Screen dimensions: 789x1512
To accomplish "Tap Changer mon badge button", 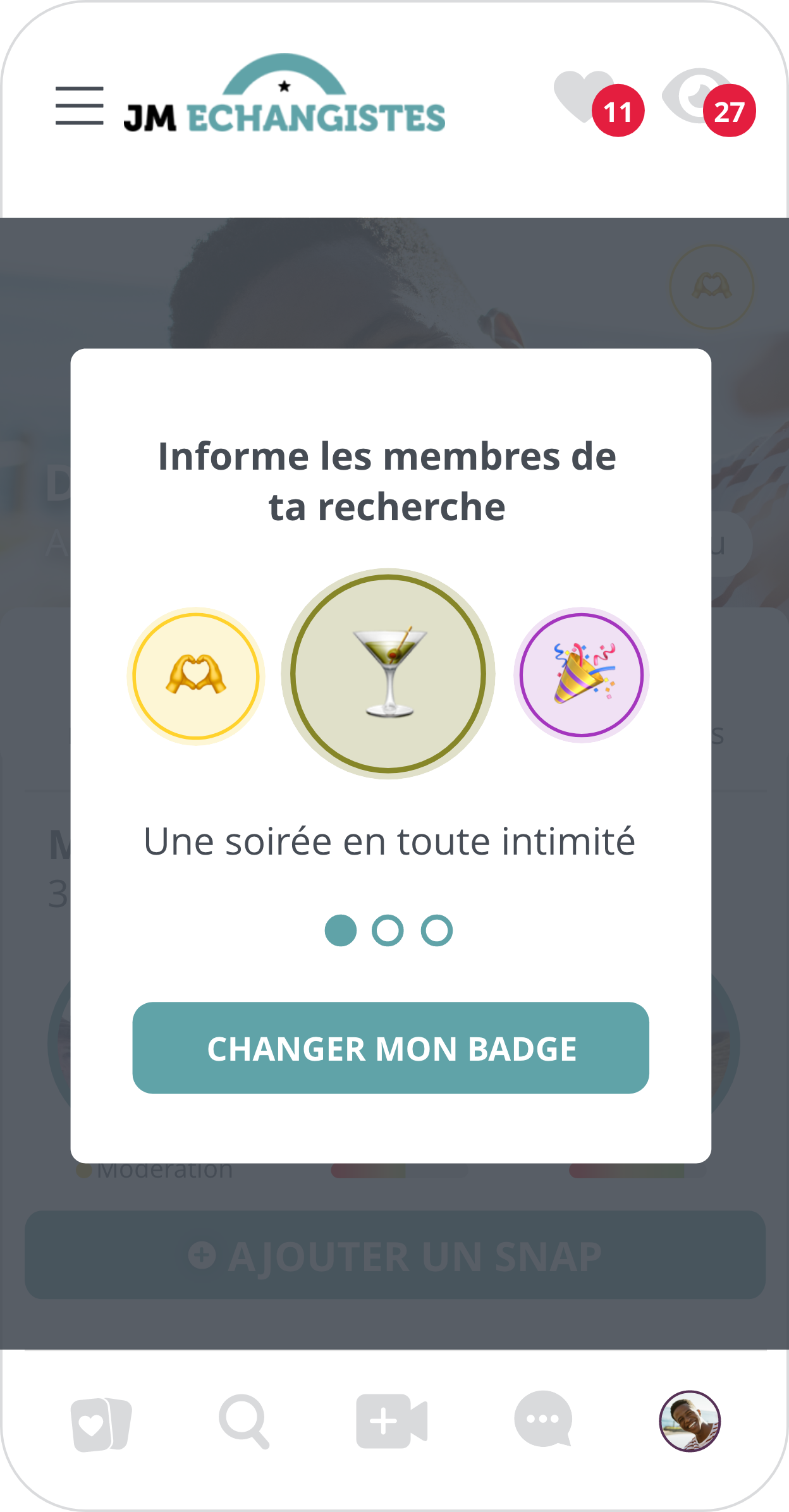I will [391, 1048].
